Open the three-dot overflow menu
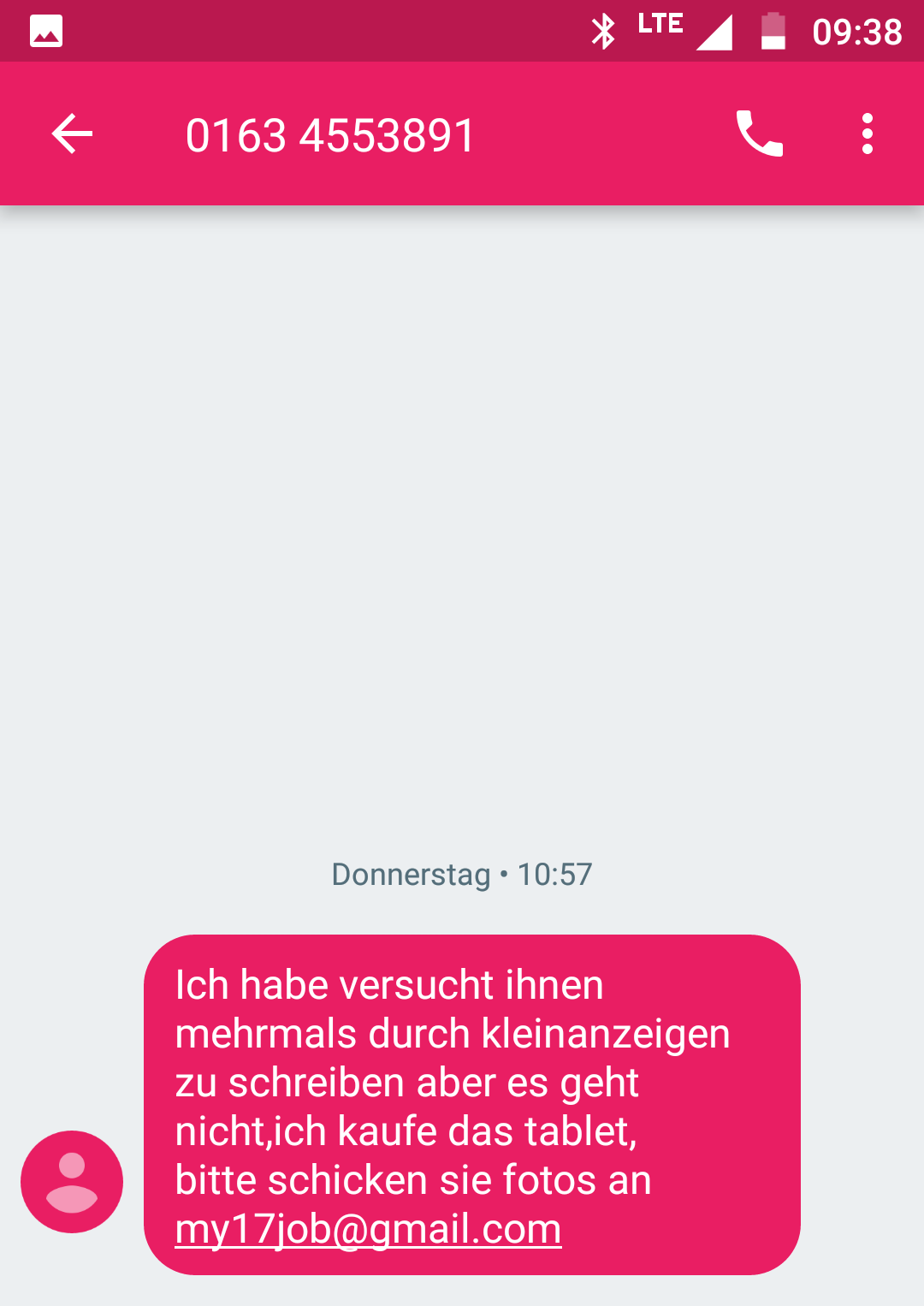 pos(867,134)
